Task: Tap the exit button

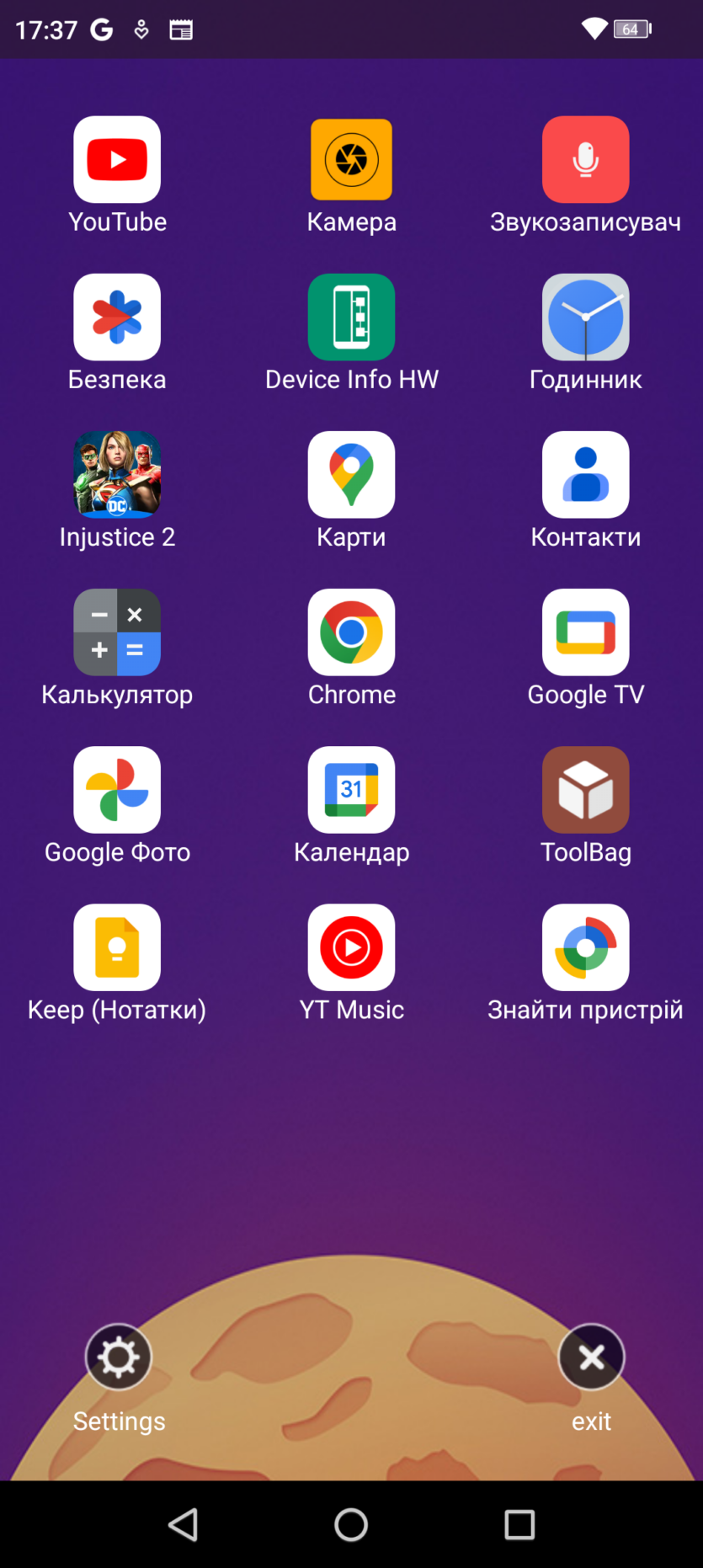Action: [x=591, y=1357]
